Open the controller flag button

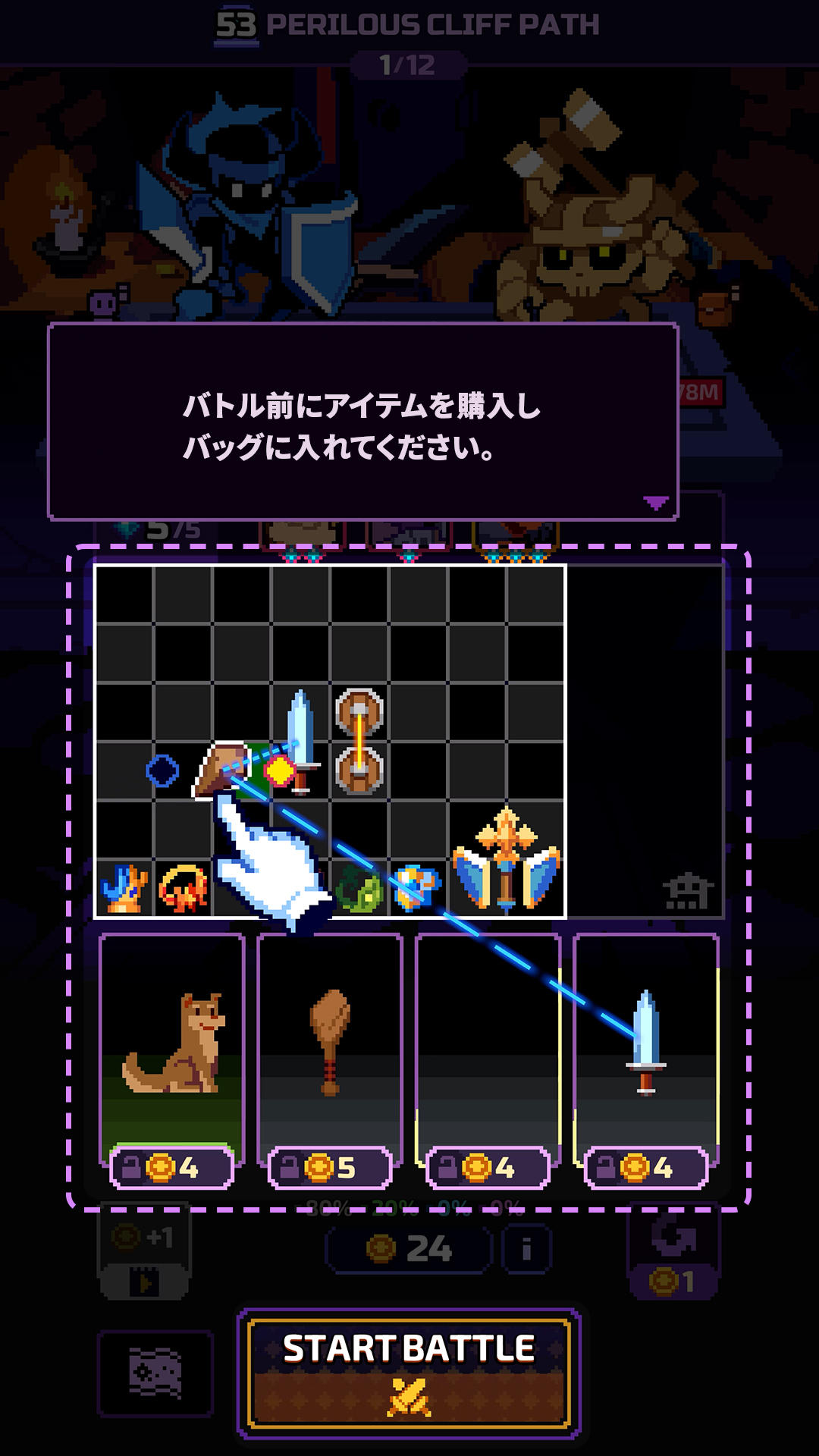155,1373
